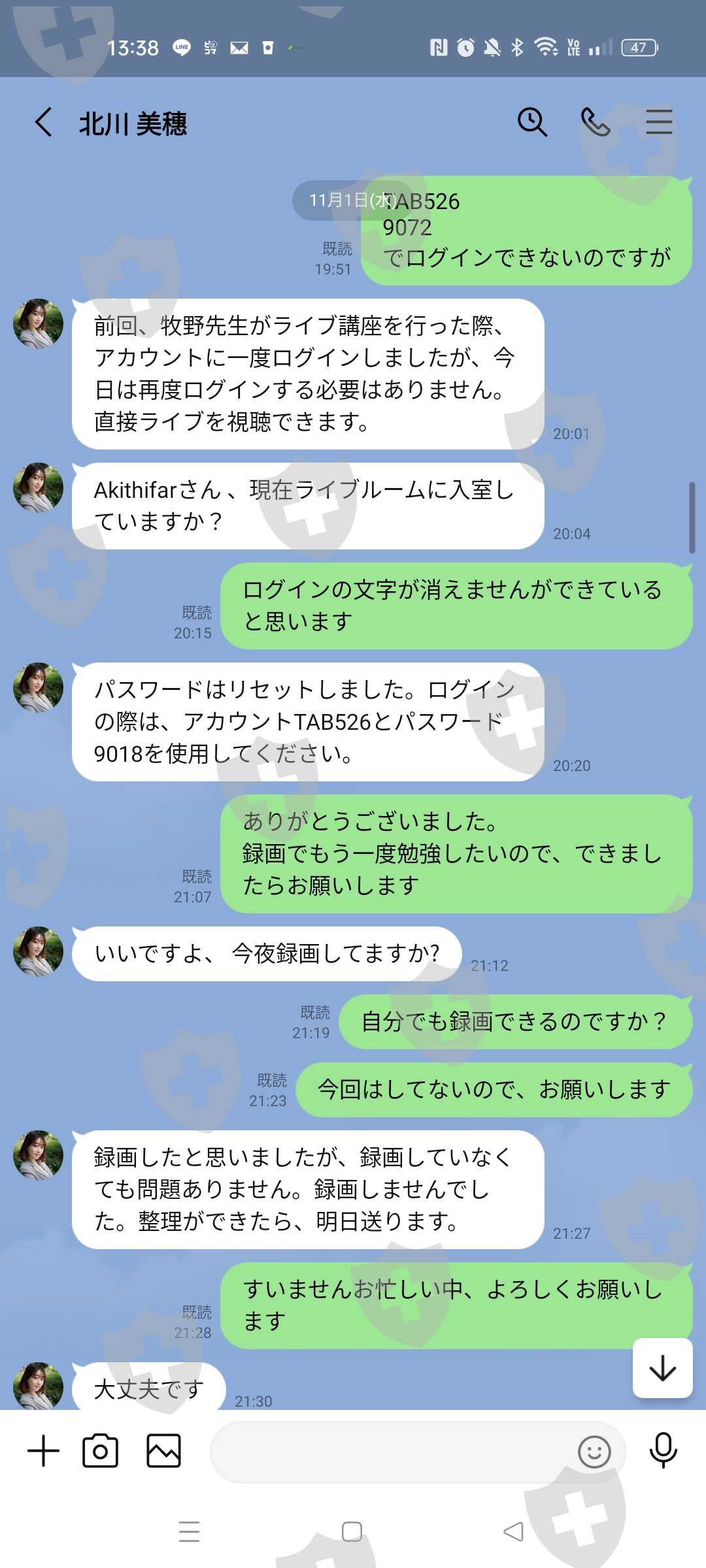
Task: Search within this chat
Action: [x=532, y=122]
